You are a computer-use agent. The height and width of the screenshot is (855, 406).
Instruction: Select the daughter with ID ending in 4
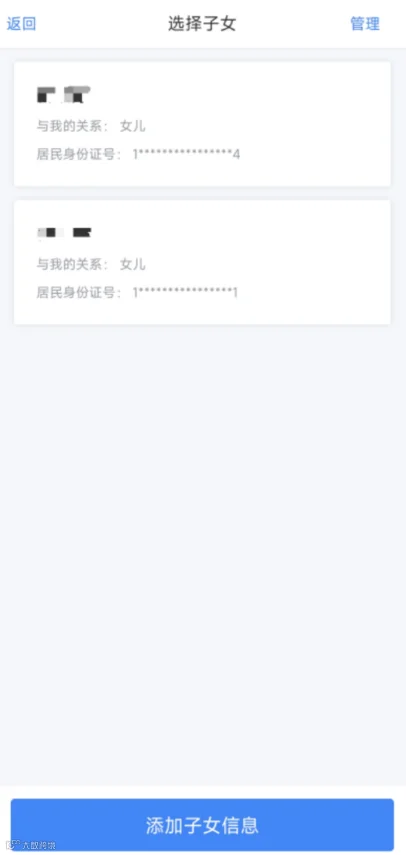[202, 124]
